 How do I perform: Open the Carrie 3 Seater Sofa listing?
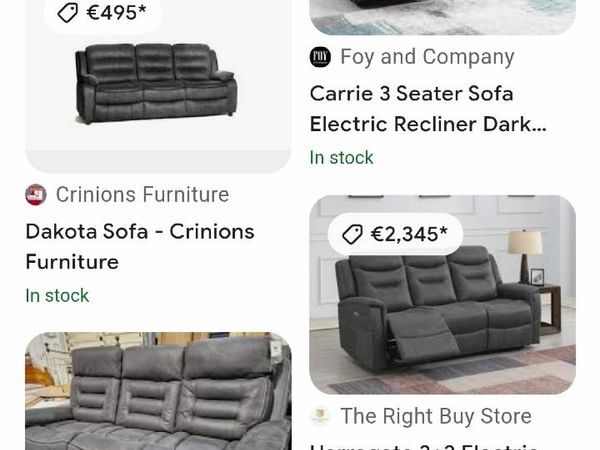pyautogui.click(x=427, y=109)
